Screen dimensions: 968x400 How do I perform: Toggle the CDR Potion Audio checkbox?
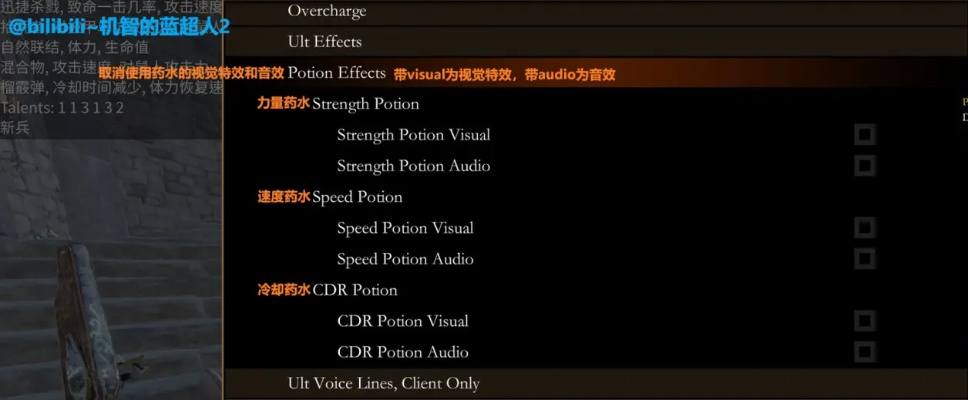tap(865, 352)
